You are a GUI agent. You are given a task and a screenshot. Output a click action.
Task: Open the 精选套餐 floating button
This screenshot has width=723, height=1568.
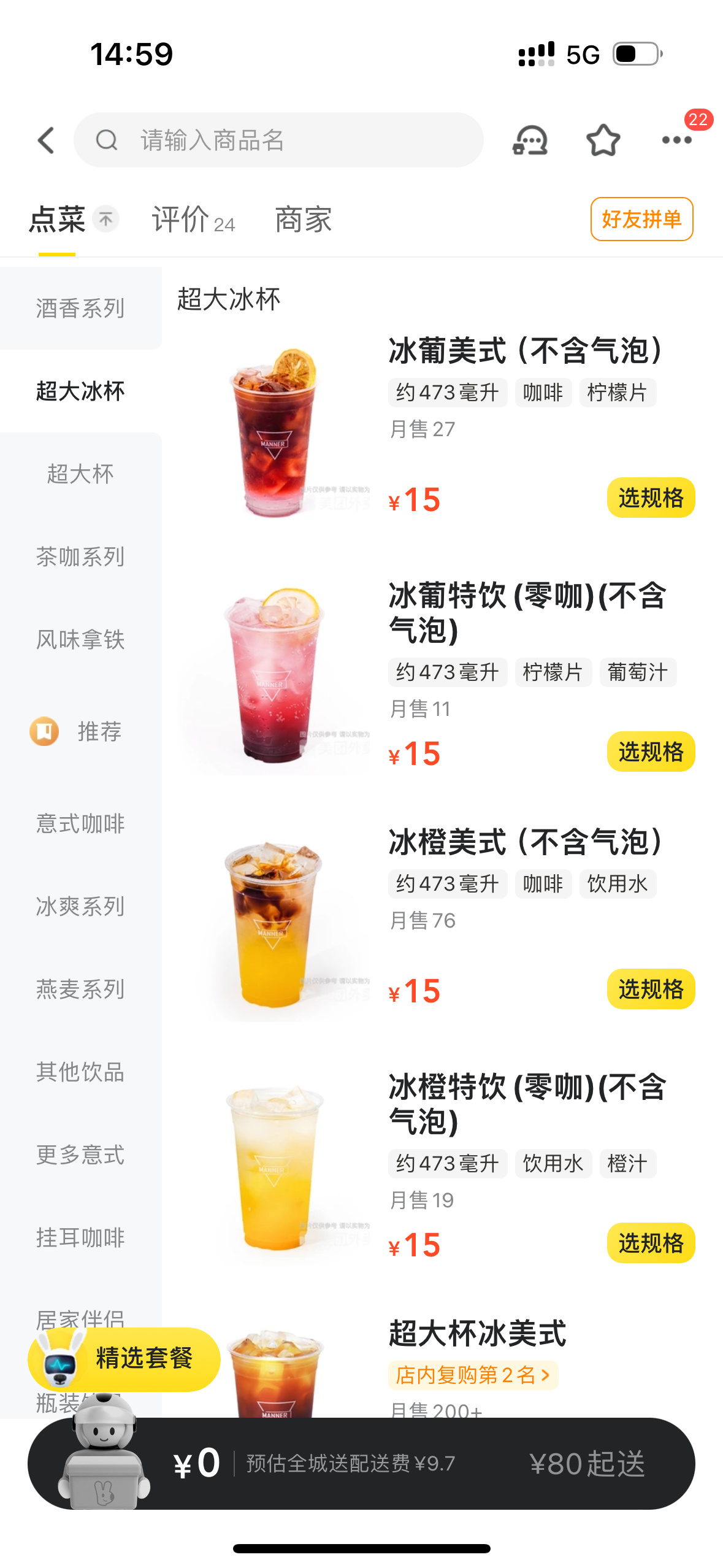pos(124,1358)
